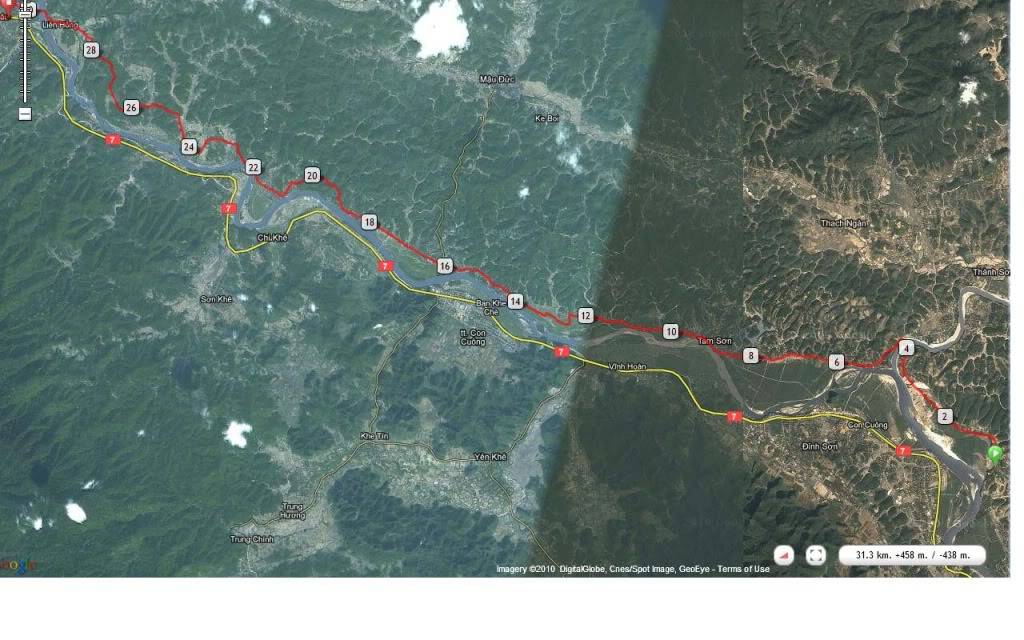Zoom out with the minus button

coord(25,114)
